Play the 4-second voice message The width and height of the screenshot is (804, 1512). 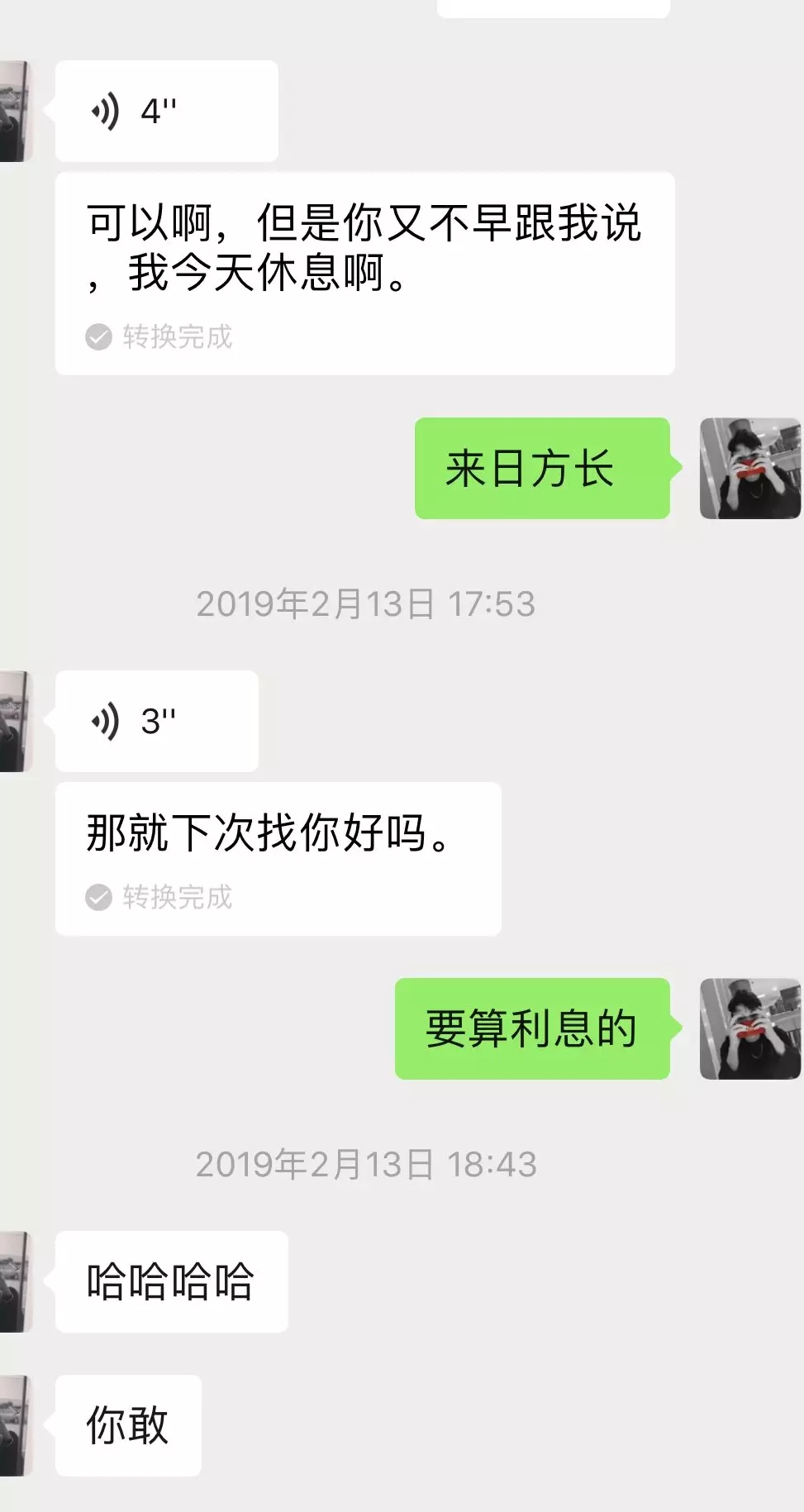165,111
